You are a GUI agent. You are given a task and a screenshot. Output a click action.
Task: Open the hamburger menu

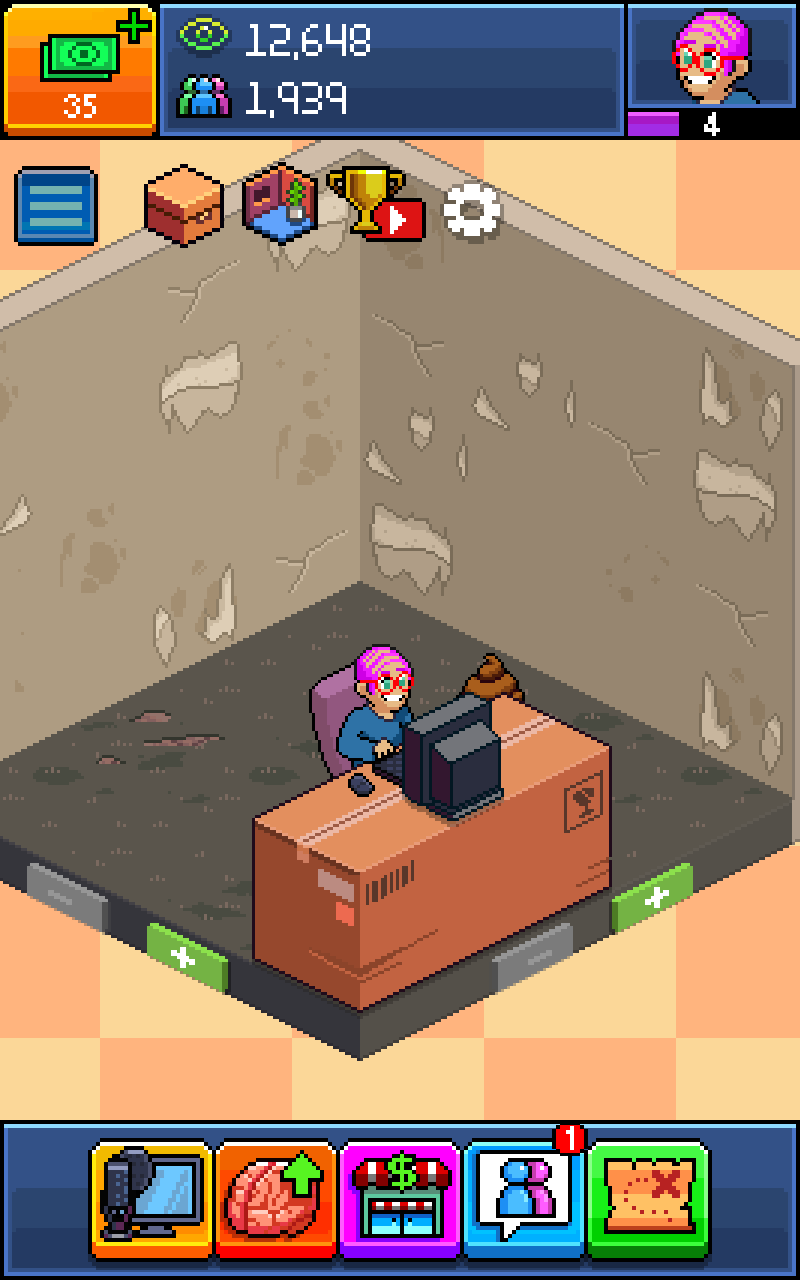click(56, 206)
